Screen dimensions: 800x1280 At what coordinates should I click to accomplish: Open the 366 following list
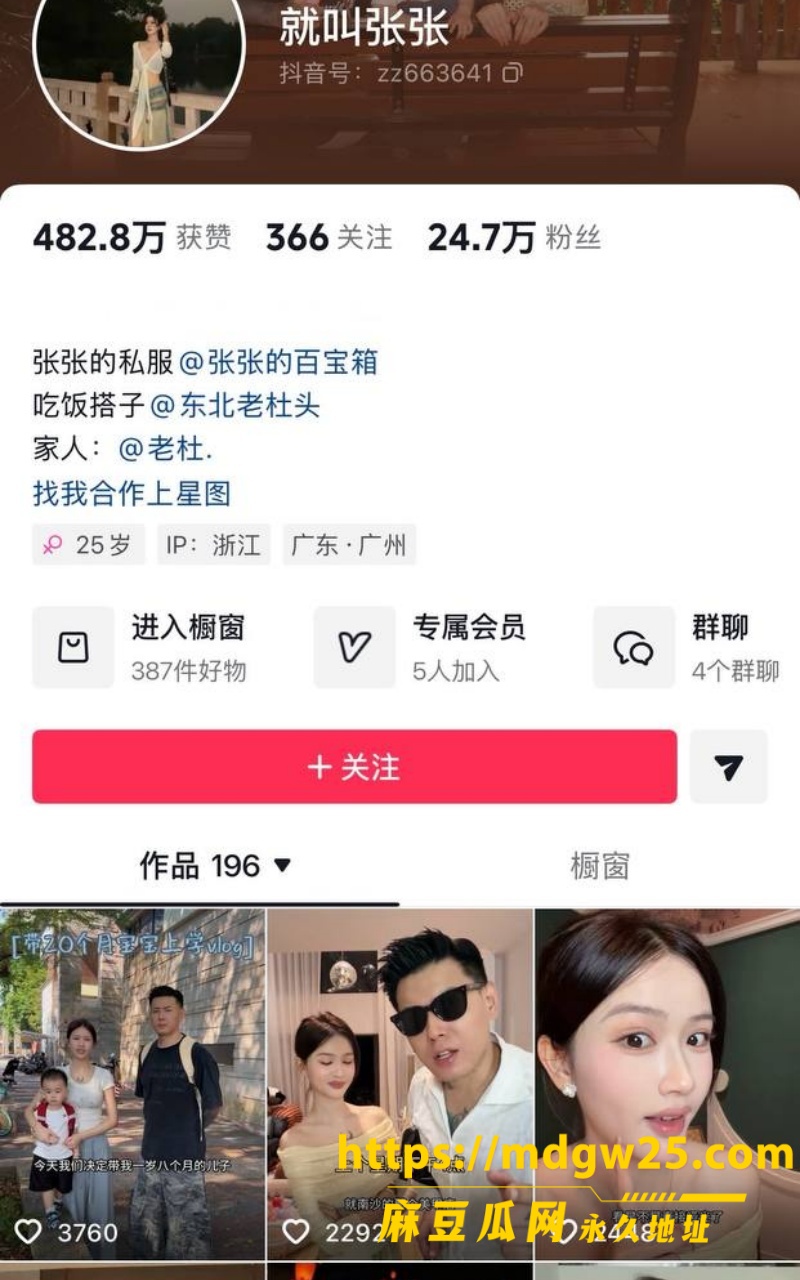click(x=329, y=238)
